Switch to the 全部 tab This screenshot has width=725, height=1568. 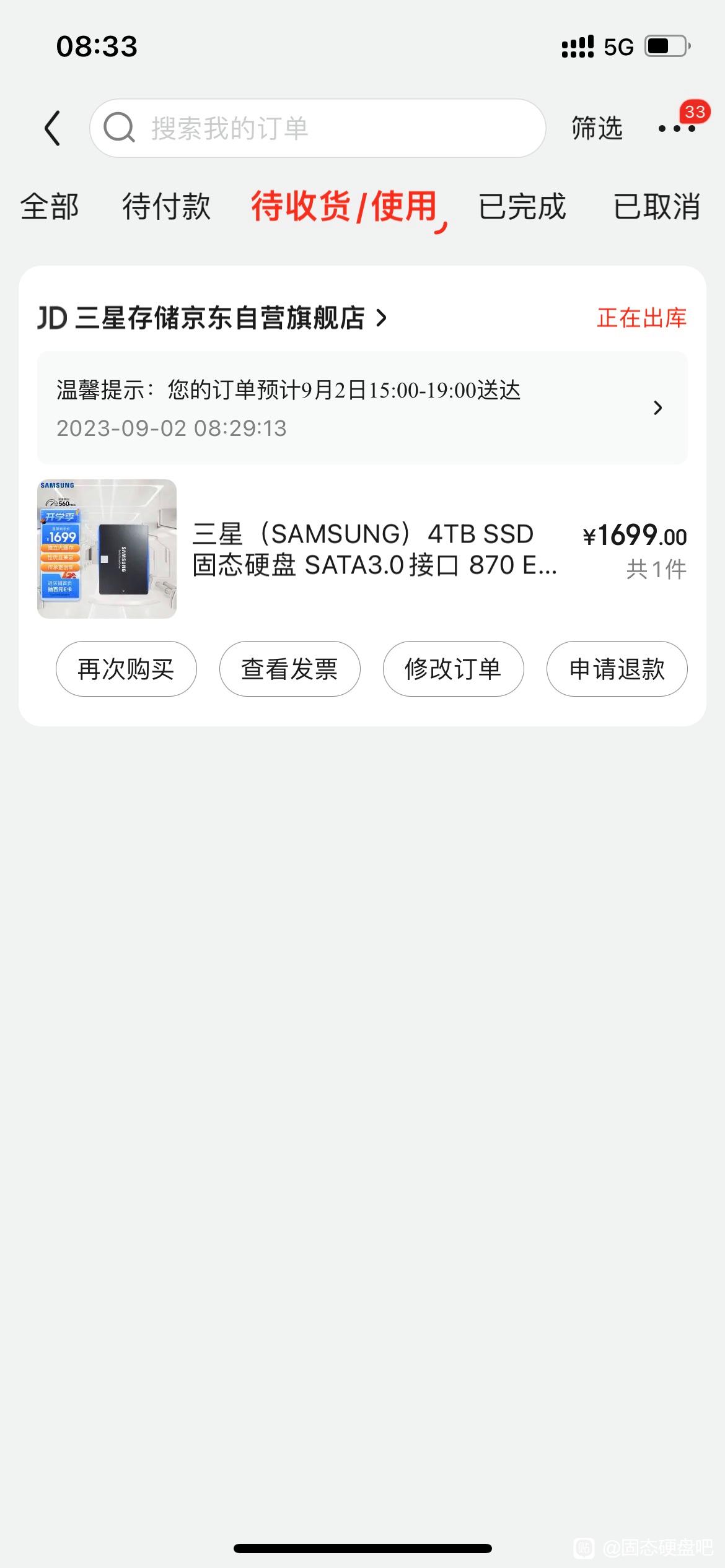point(50,206)
